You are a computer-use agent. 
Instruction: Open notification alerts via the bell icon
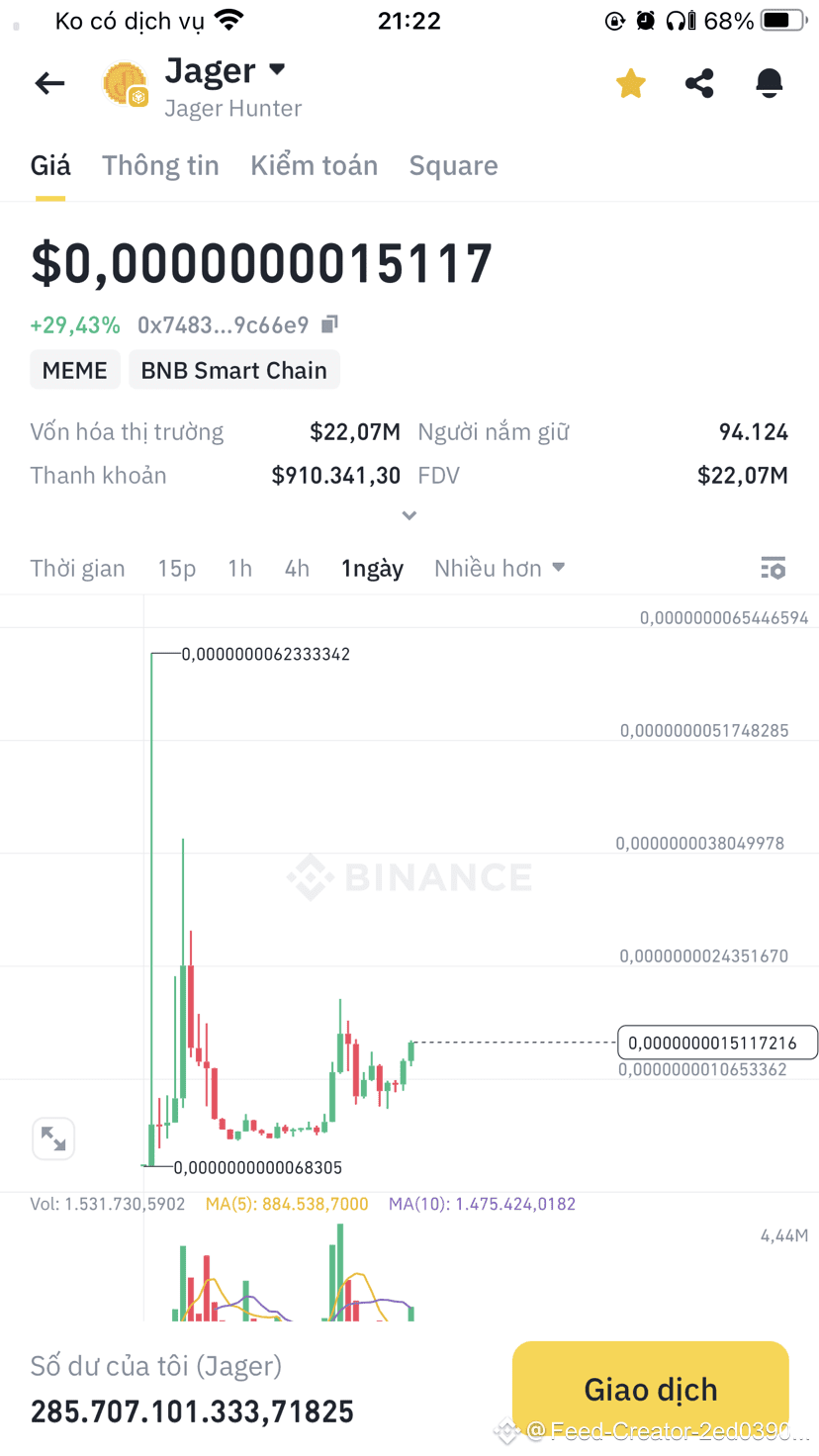(x=769, y=83)
